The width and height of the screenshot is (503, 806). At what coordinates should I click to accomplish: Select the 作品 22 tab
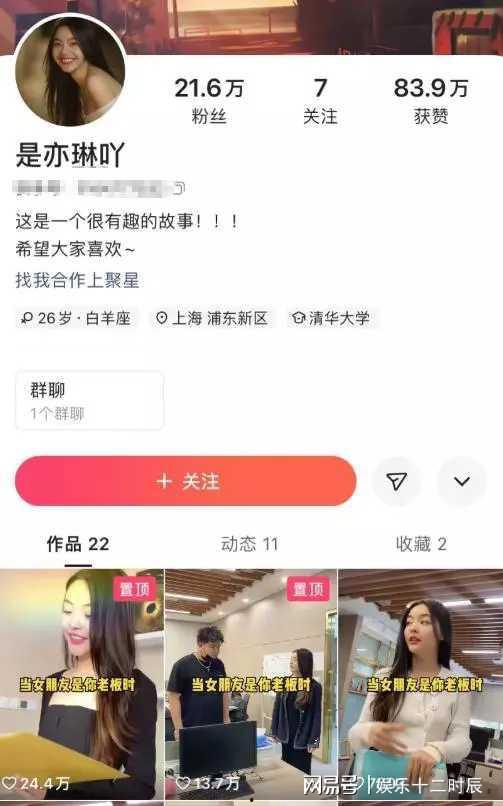pos(78,544)
